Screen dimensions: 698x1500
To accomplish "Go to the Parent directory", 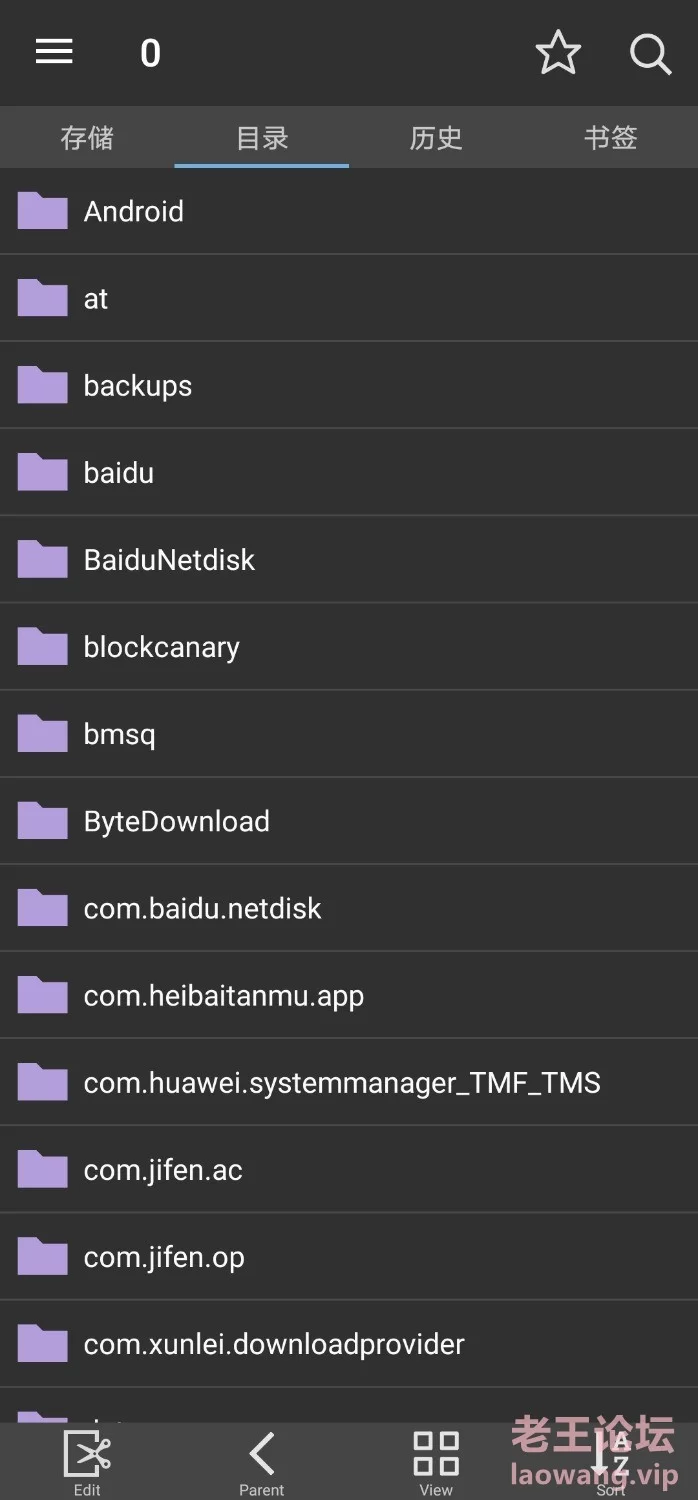I will (262, 1462).
